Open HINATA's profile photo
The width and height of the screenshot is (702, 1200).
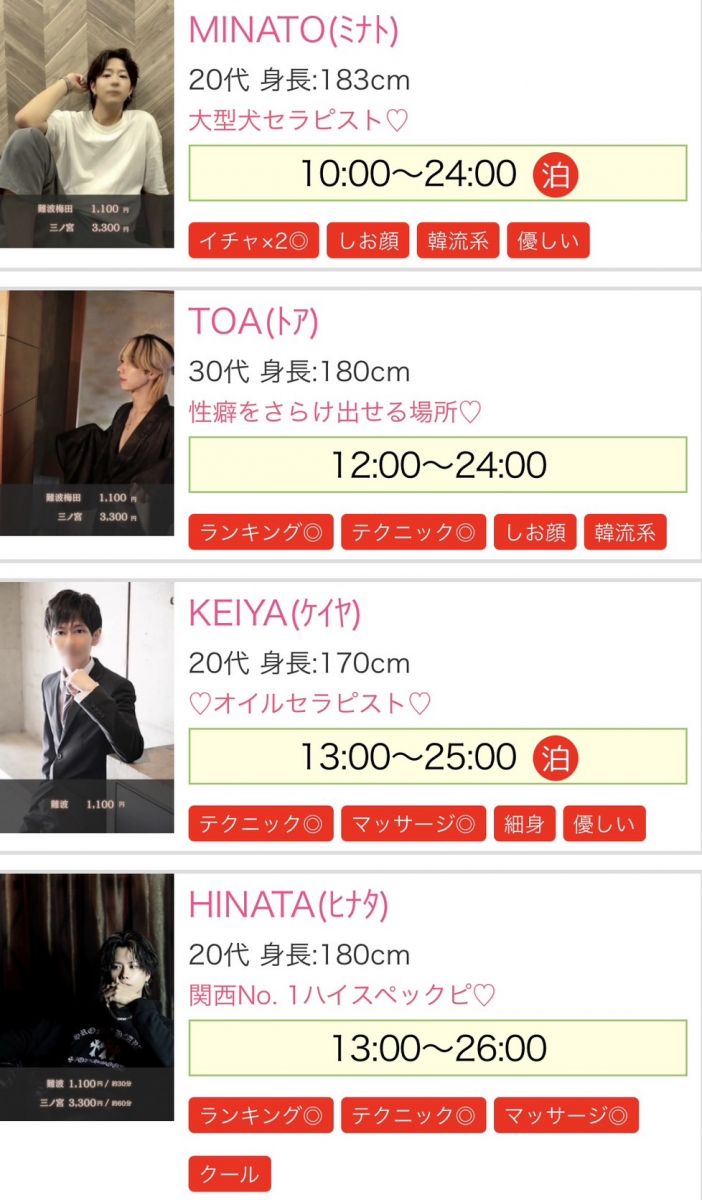[x=86, y=996]
